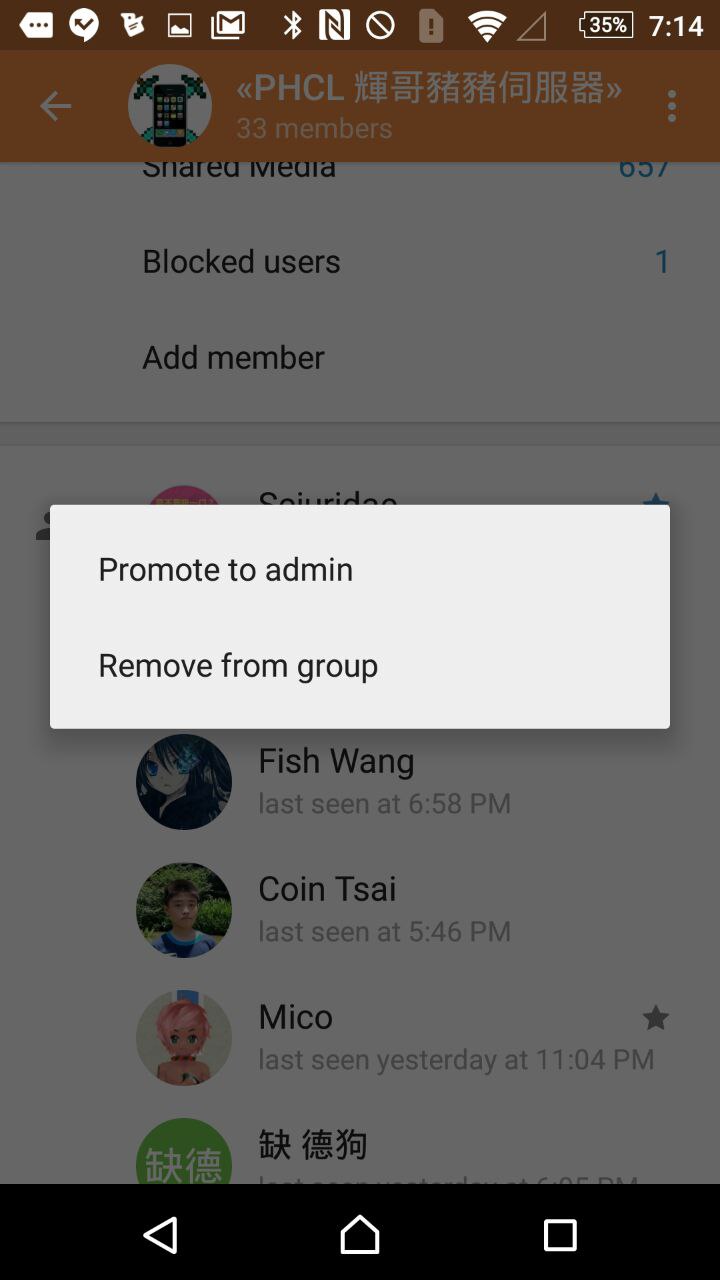Tap the system back button
Image resolution: width=720 pixels, height=1280 pixels.
pos(161,1235)
